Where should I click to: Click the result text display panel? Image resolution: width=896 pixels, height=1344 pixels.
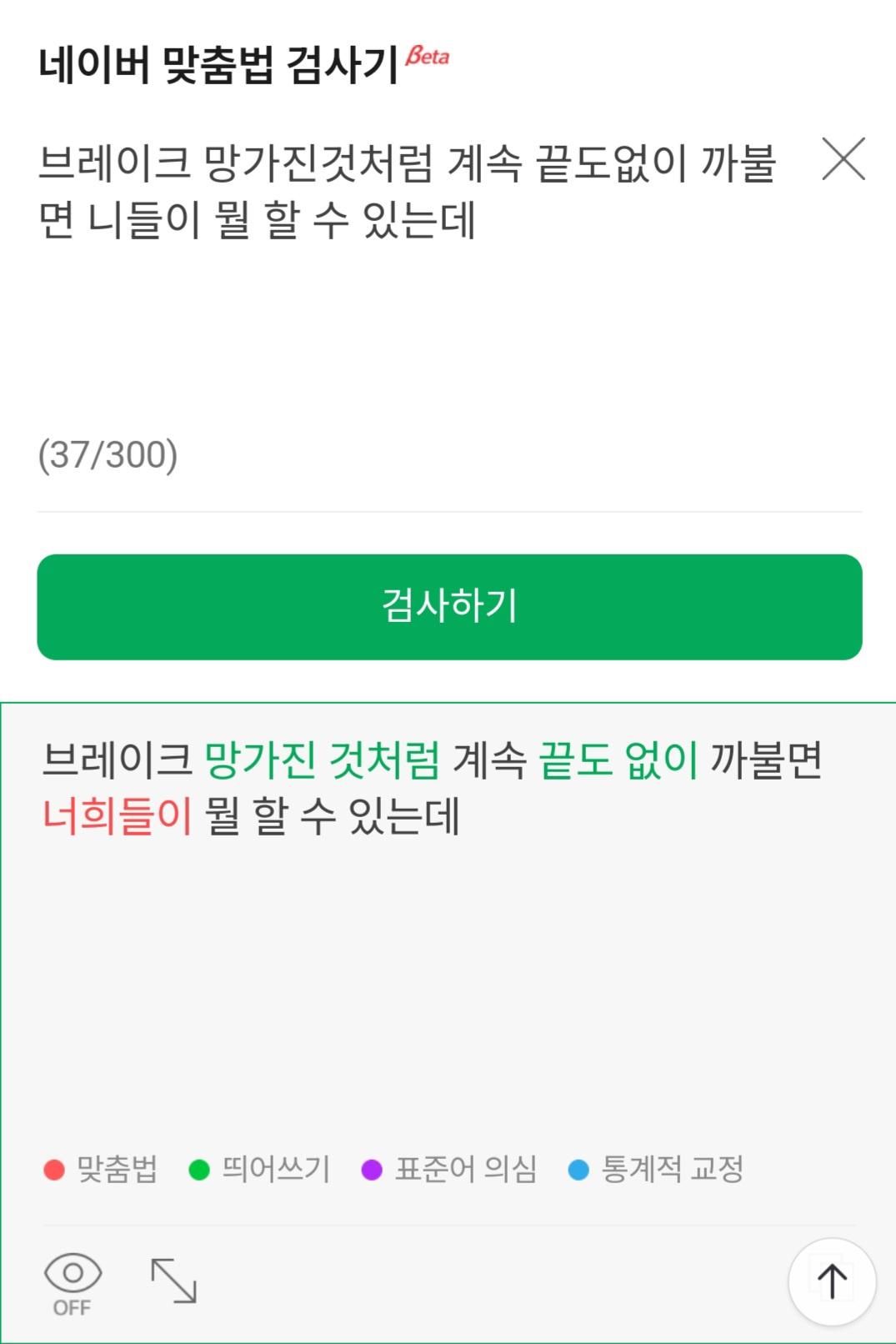448,959
